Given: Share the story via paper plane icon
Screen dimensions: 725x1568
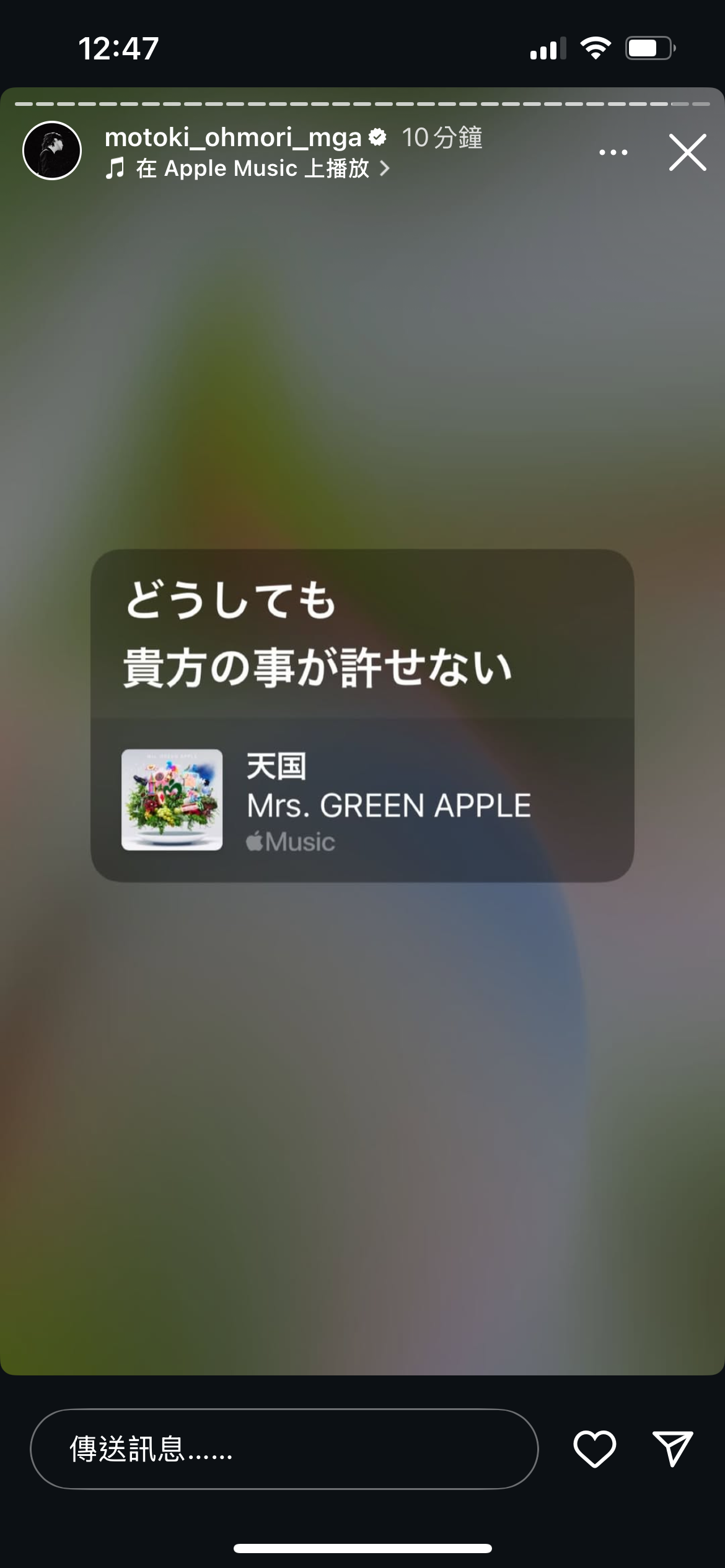Looking at the screenshot, I should pyautogui.click(x=672, y=1449).
